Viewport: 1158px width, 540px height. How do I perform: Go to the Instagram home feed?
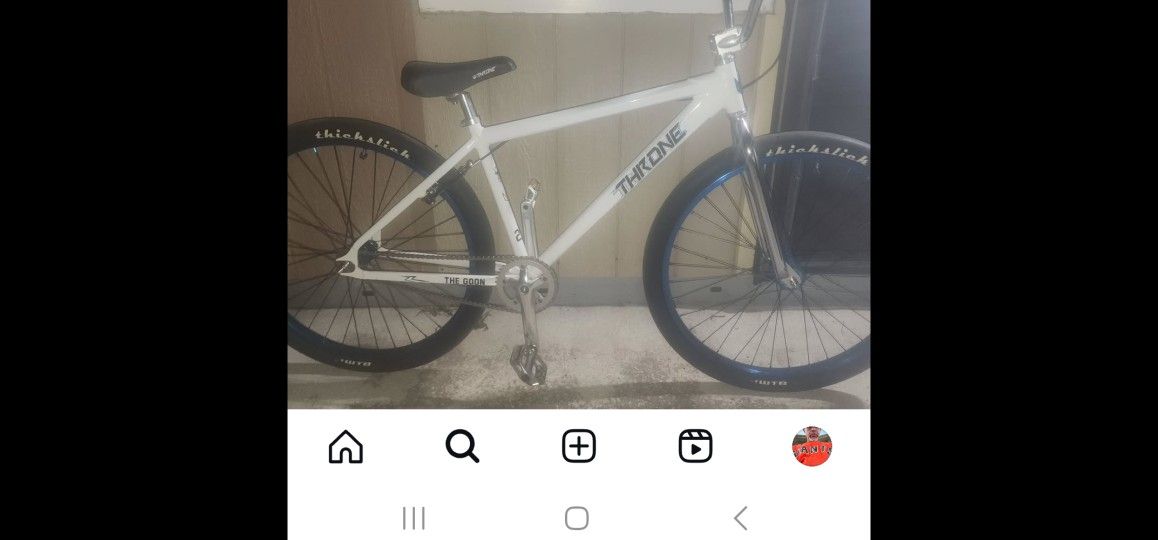pyautogui.click(x=346, y=446)
